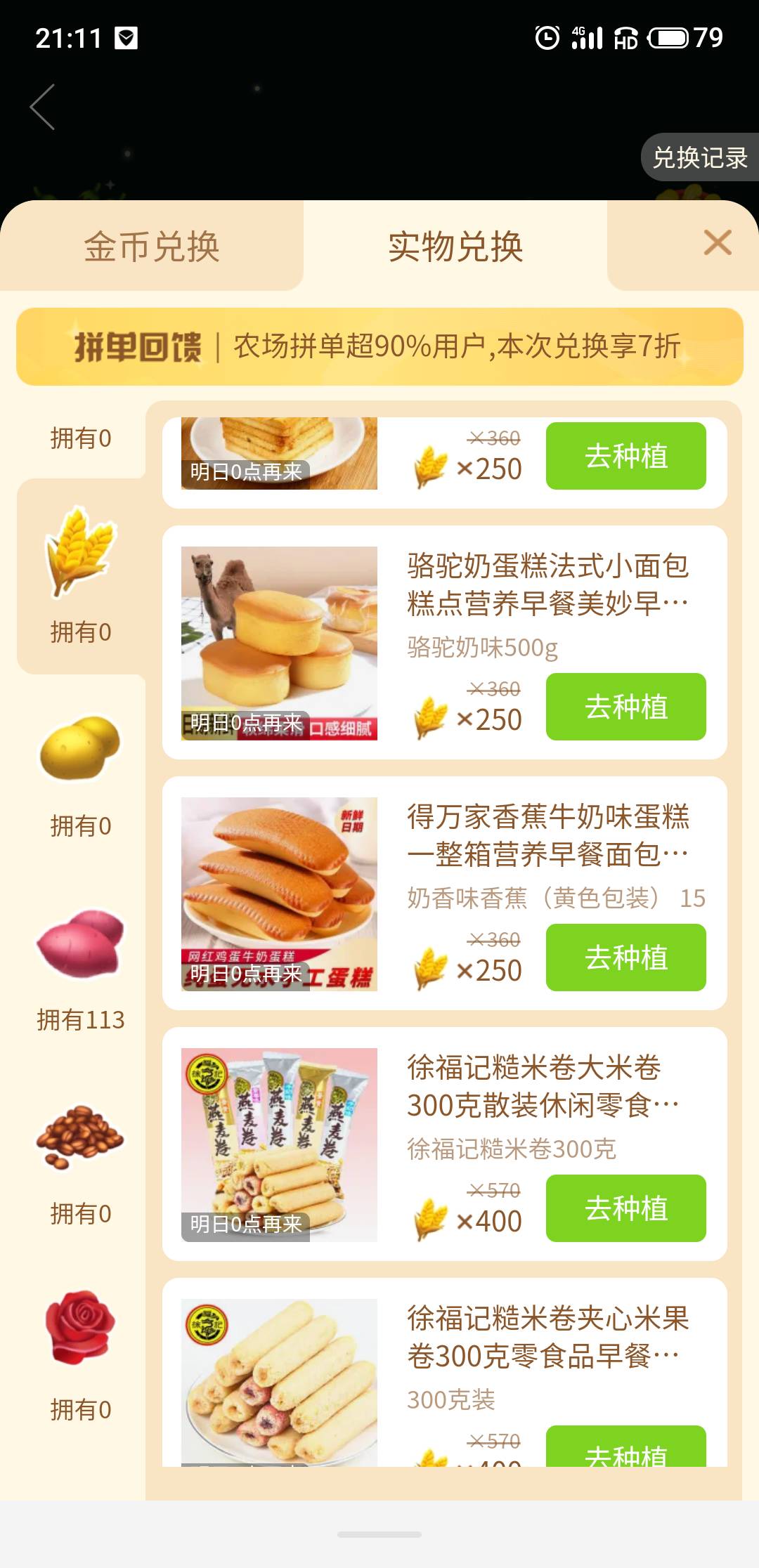Image resolution: width=759 pixels, height=1568 pixels.
Task: Tap 去种植 for 徐福记糙米卷大米卷
Action: (x=625, y=1208)
